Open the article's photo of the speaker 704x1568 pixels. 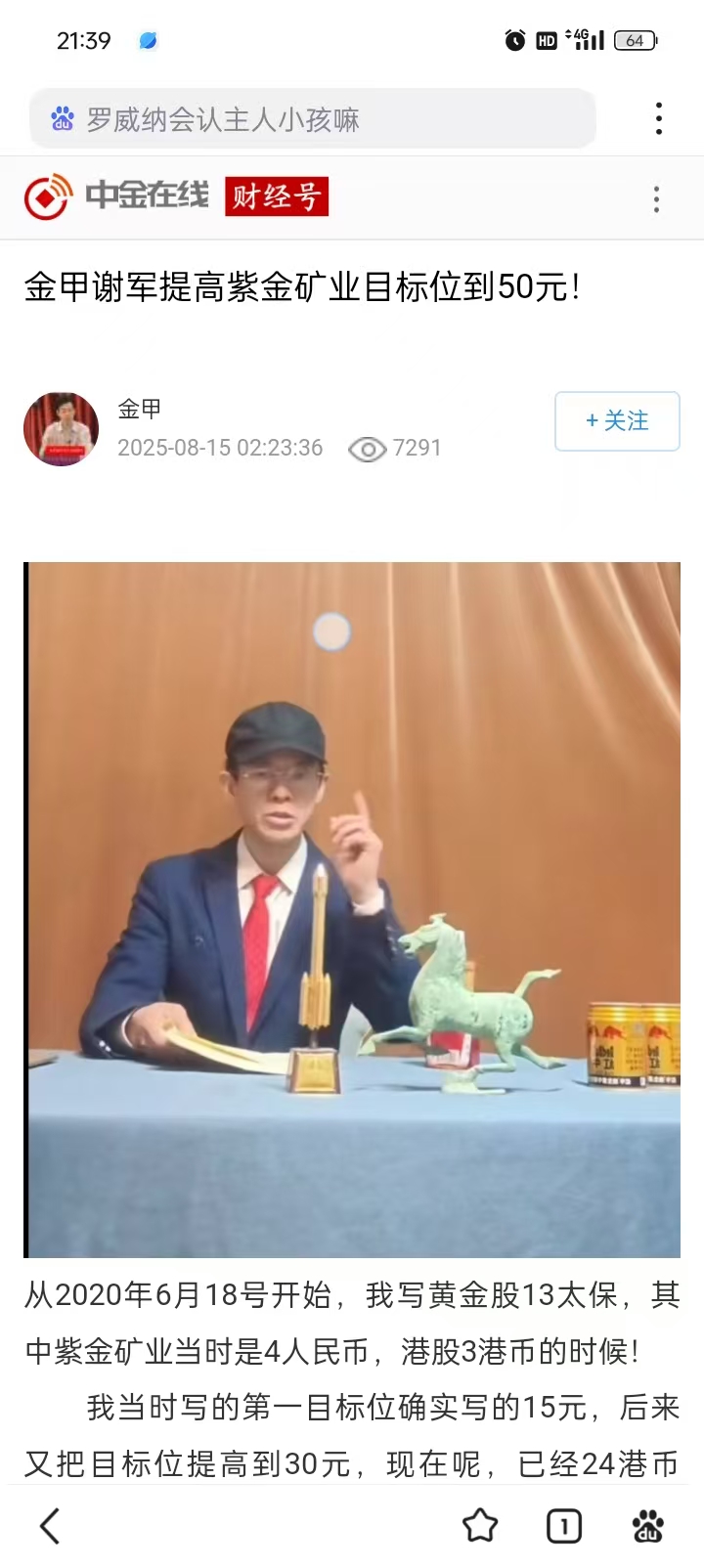click(x=352, y=909)
